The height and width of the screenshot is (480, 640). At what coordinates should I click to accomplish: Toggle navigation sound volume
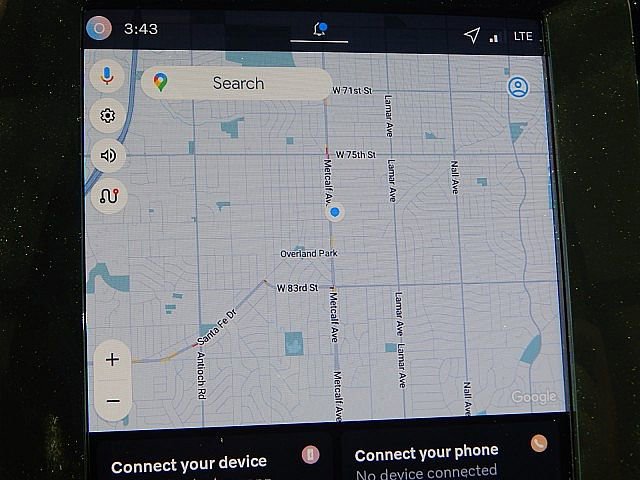[x=107, y=155]
